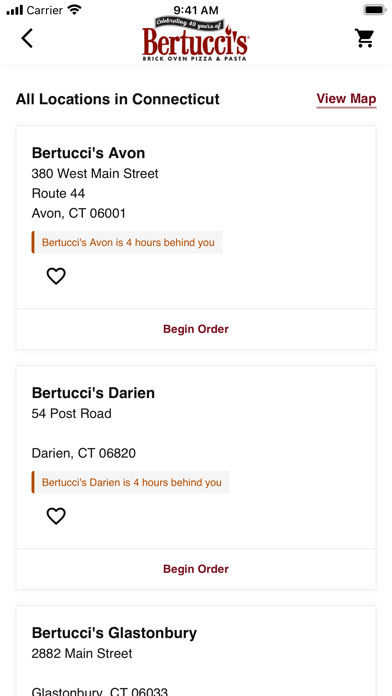Begin order at Bertucci's Darien
392x696 pixels.
click(196, 569)
